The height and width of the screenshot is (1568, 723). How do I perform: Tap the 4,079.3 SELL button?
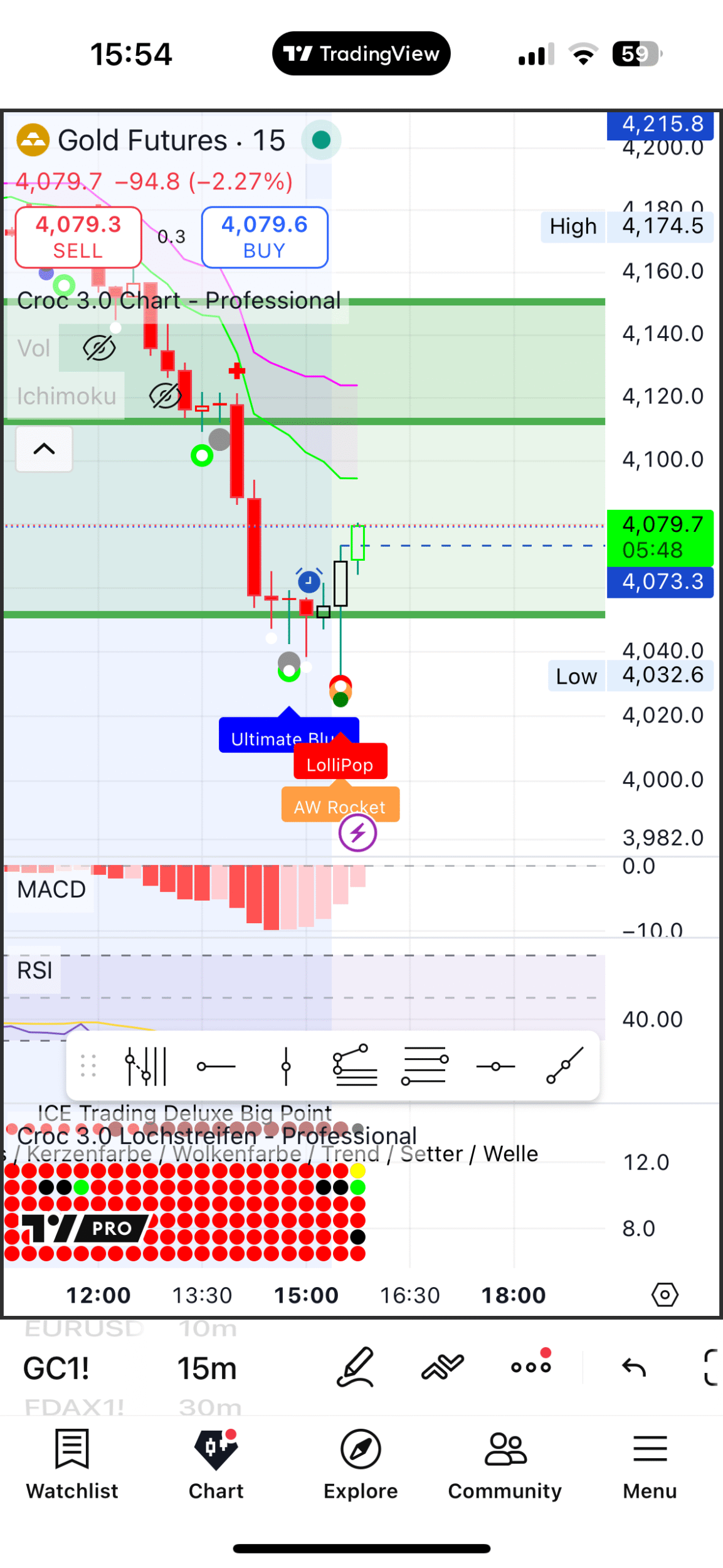78,237
